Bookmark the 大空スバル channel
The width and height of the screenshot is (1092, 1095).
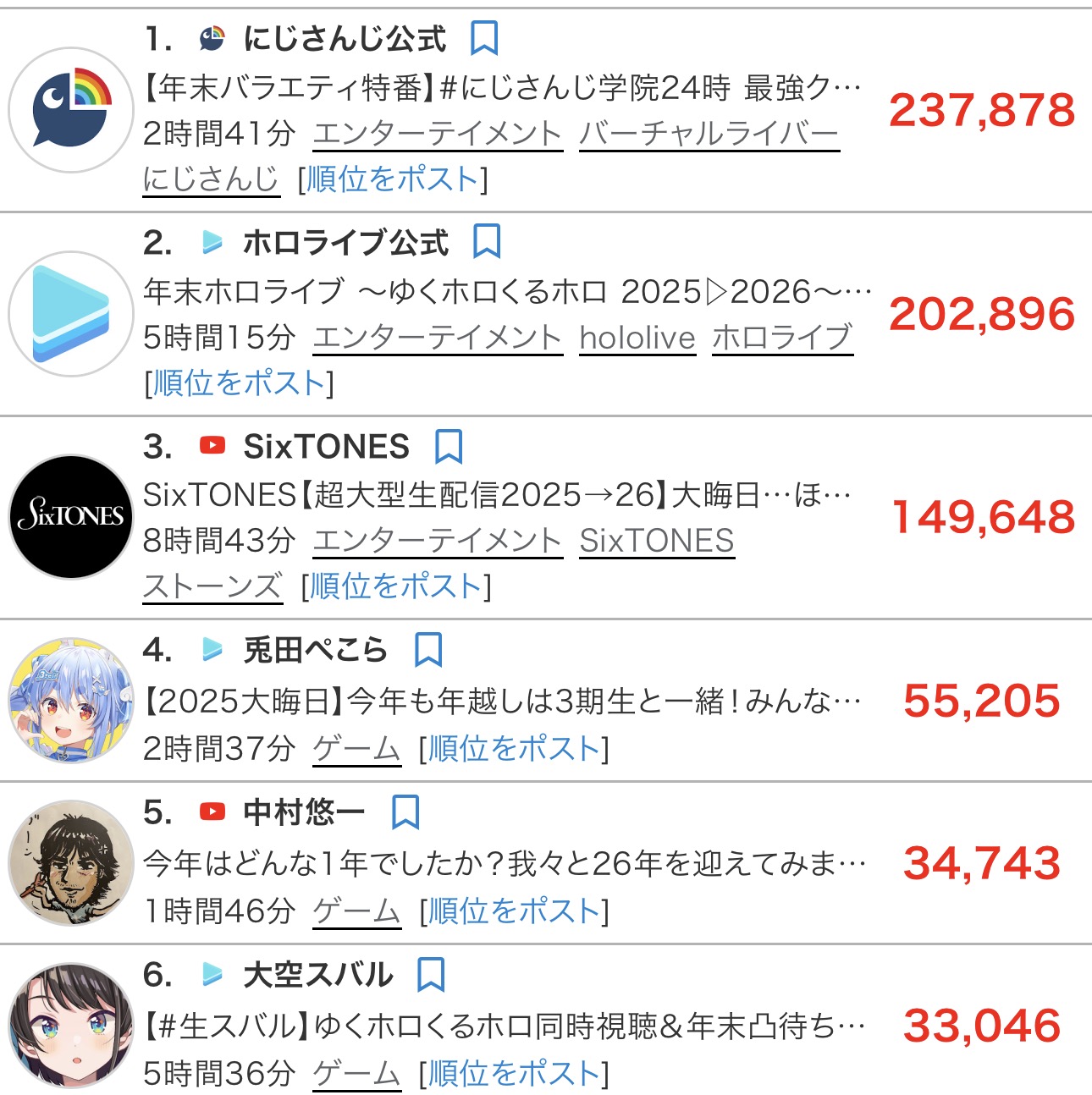pyautogui.click(x=431, y=975)
